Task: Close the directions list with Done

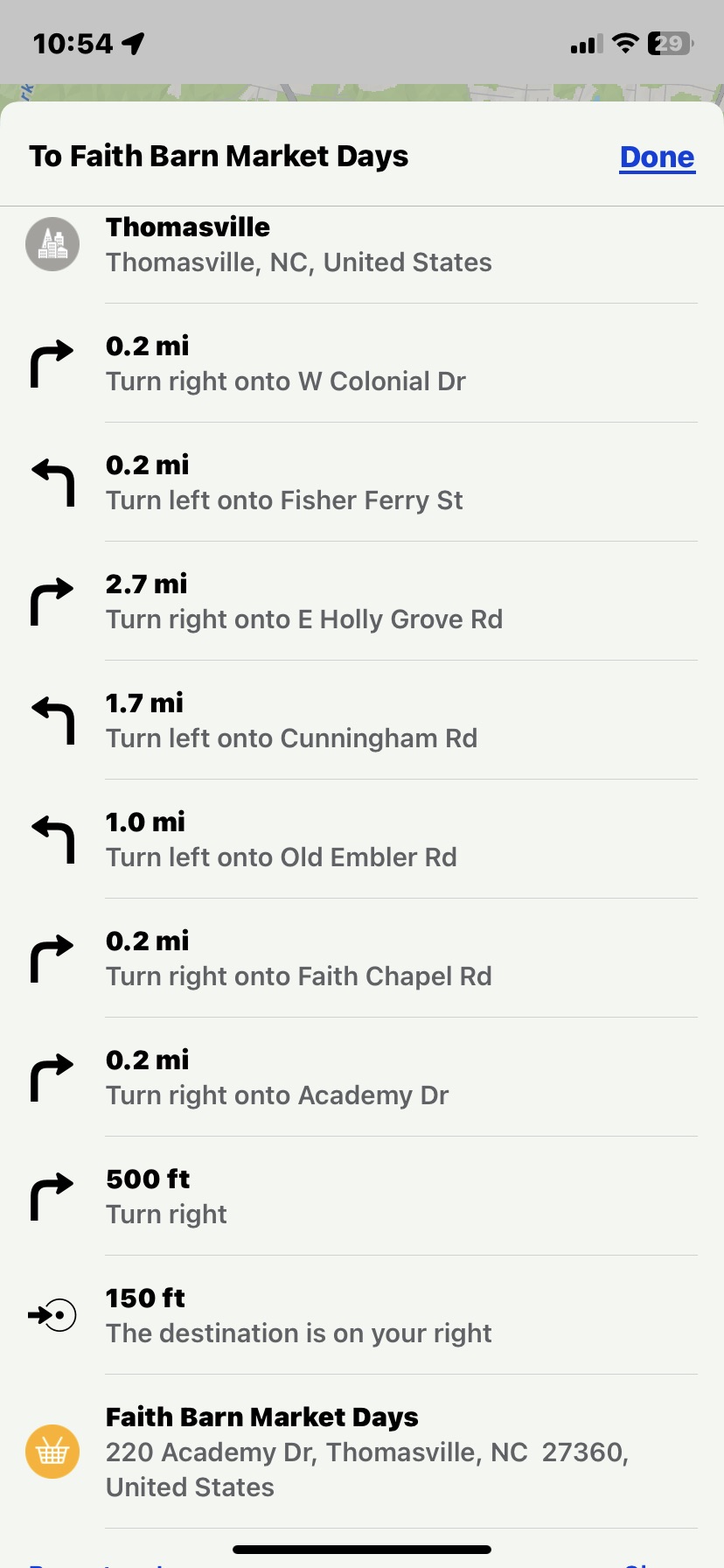Action: click(657, 157)
